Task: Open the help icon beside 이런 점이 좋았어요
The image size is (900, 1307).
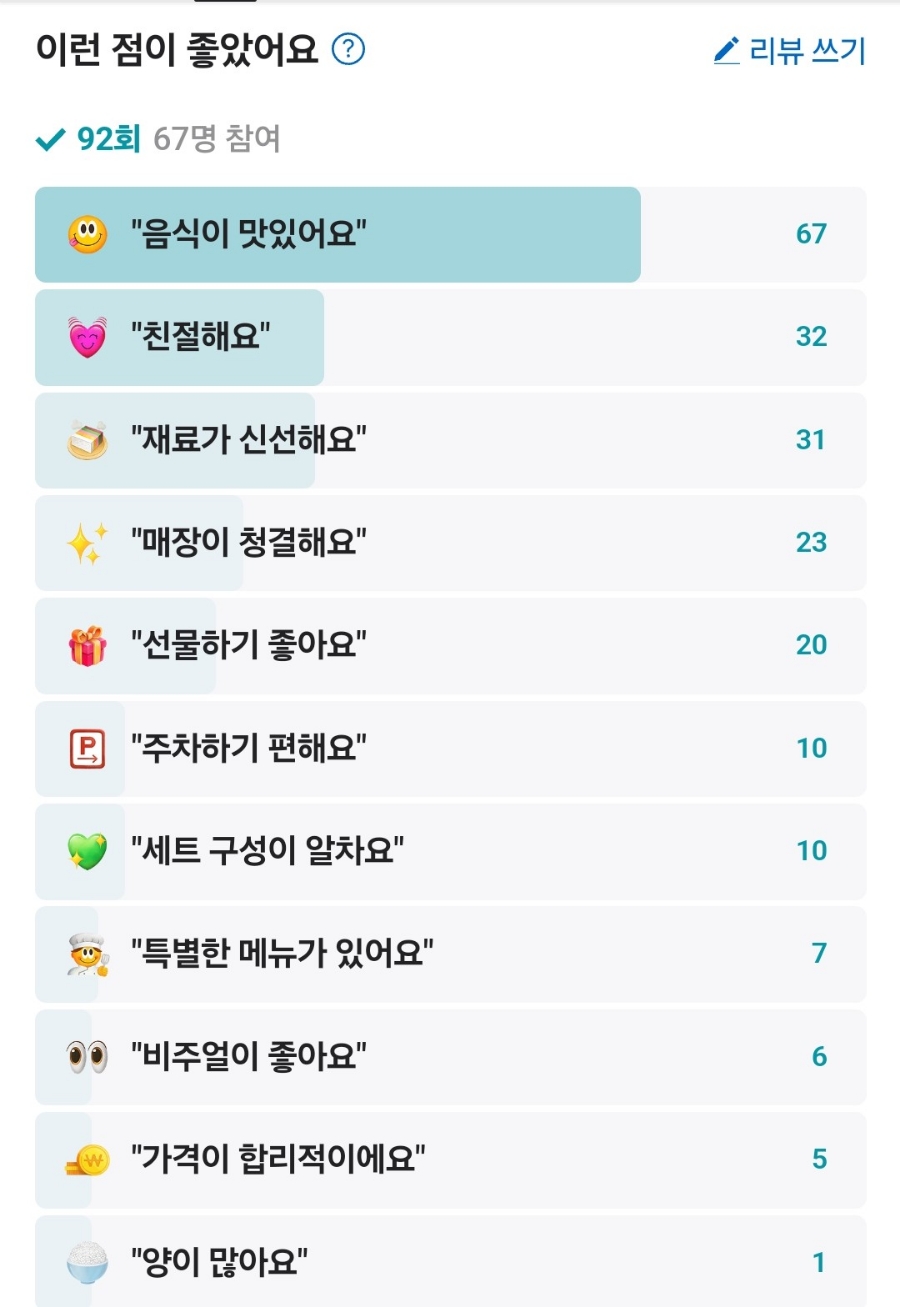Action: click(x=348, y=49)
